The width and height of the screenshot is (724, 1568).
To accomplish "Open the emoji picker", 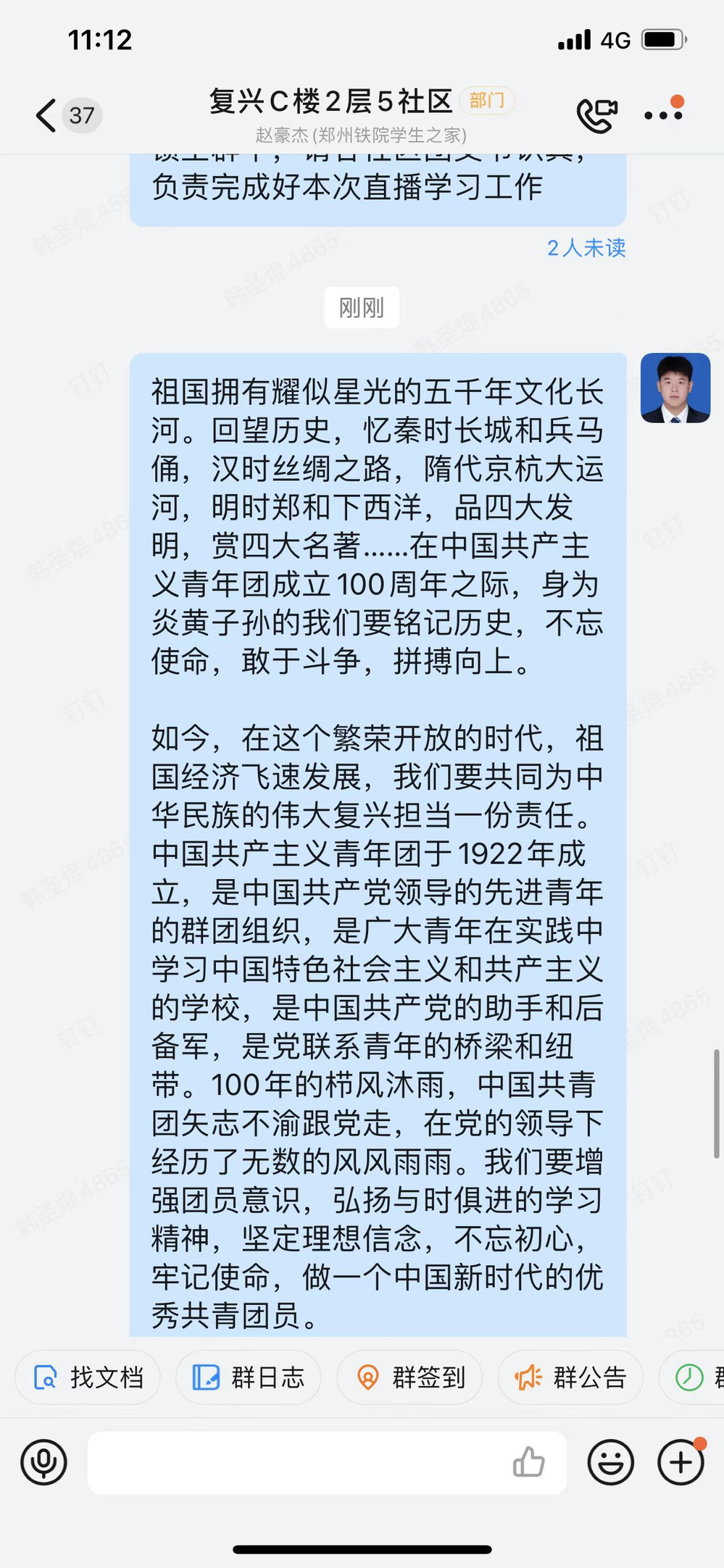I will click(610, 1462).
